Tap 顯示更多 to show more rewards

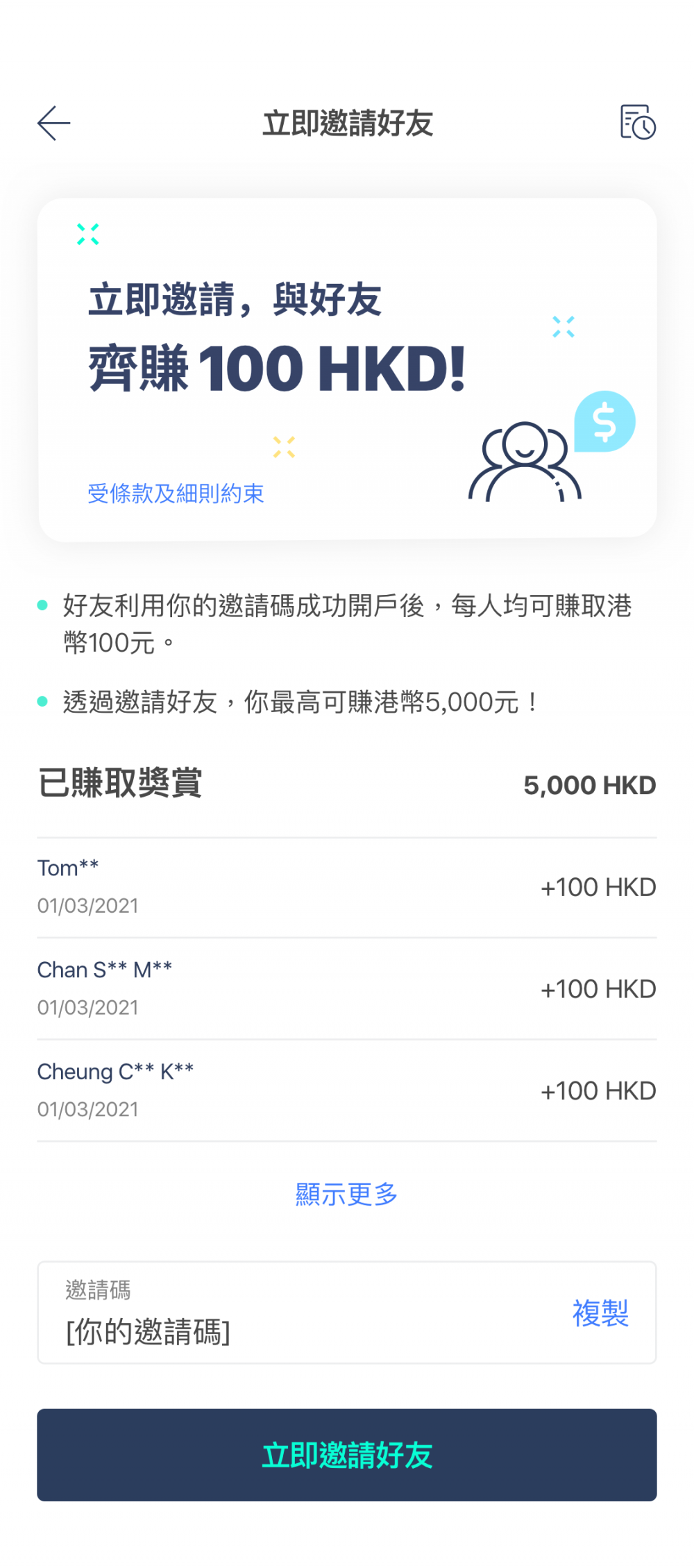tap(346, 1194)
